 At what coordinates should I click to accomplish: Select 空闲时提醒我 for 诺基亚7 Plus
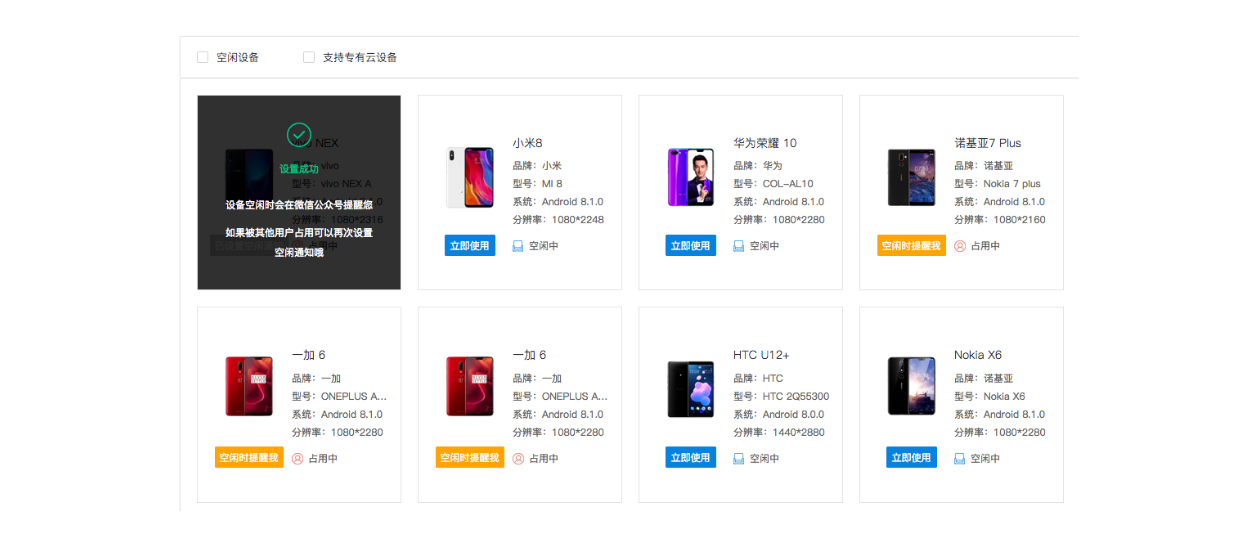tap(911, 246)
